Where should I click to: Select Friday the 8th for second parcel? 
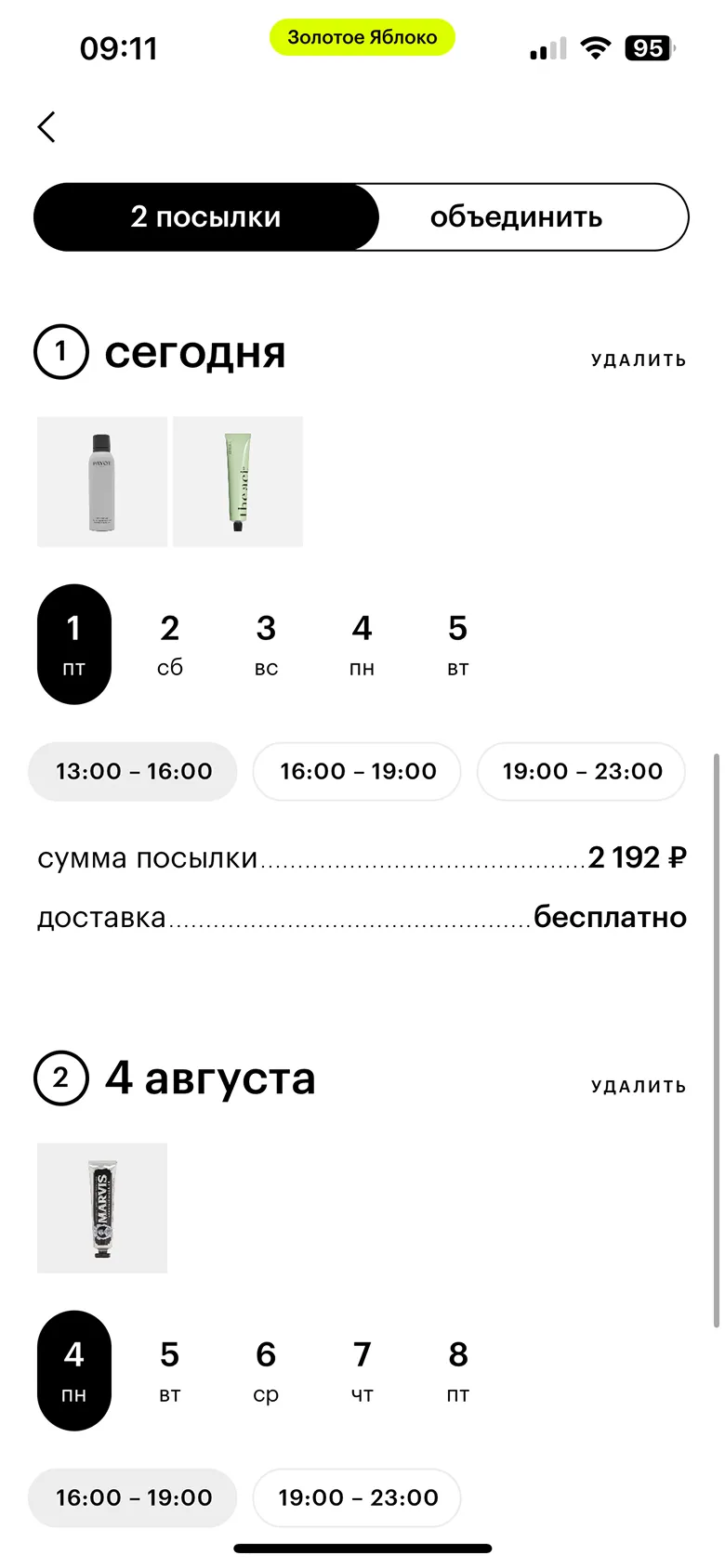pyautogui.click(x=458, y=1370)
